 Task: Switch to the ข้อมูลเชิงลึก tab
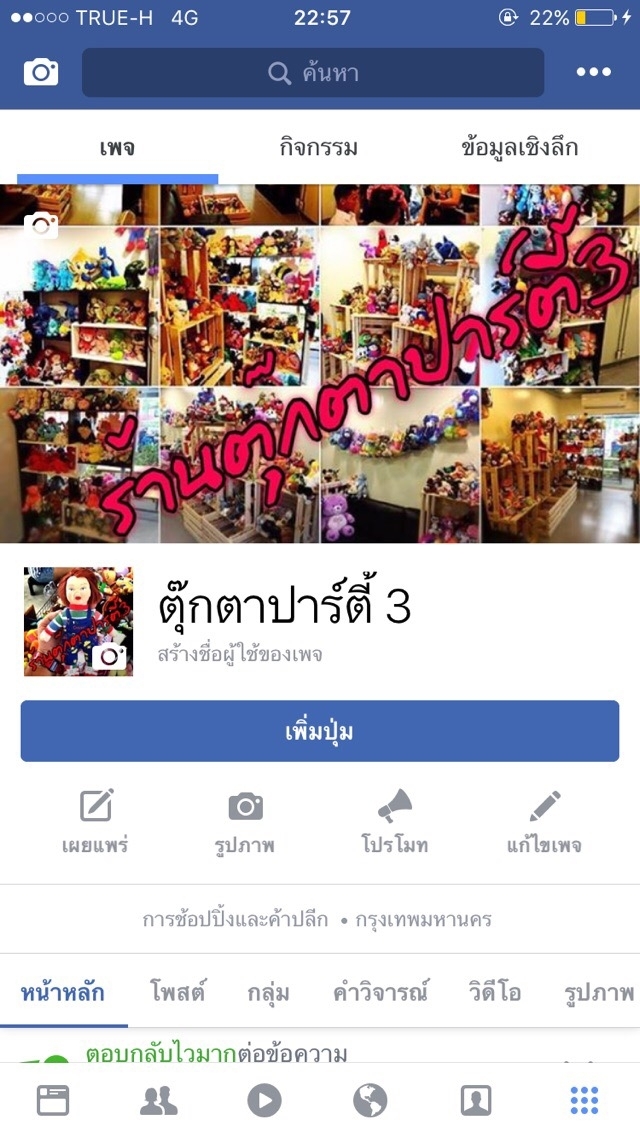(519, 149)
